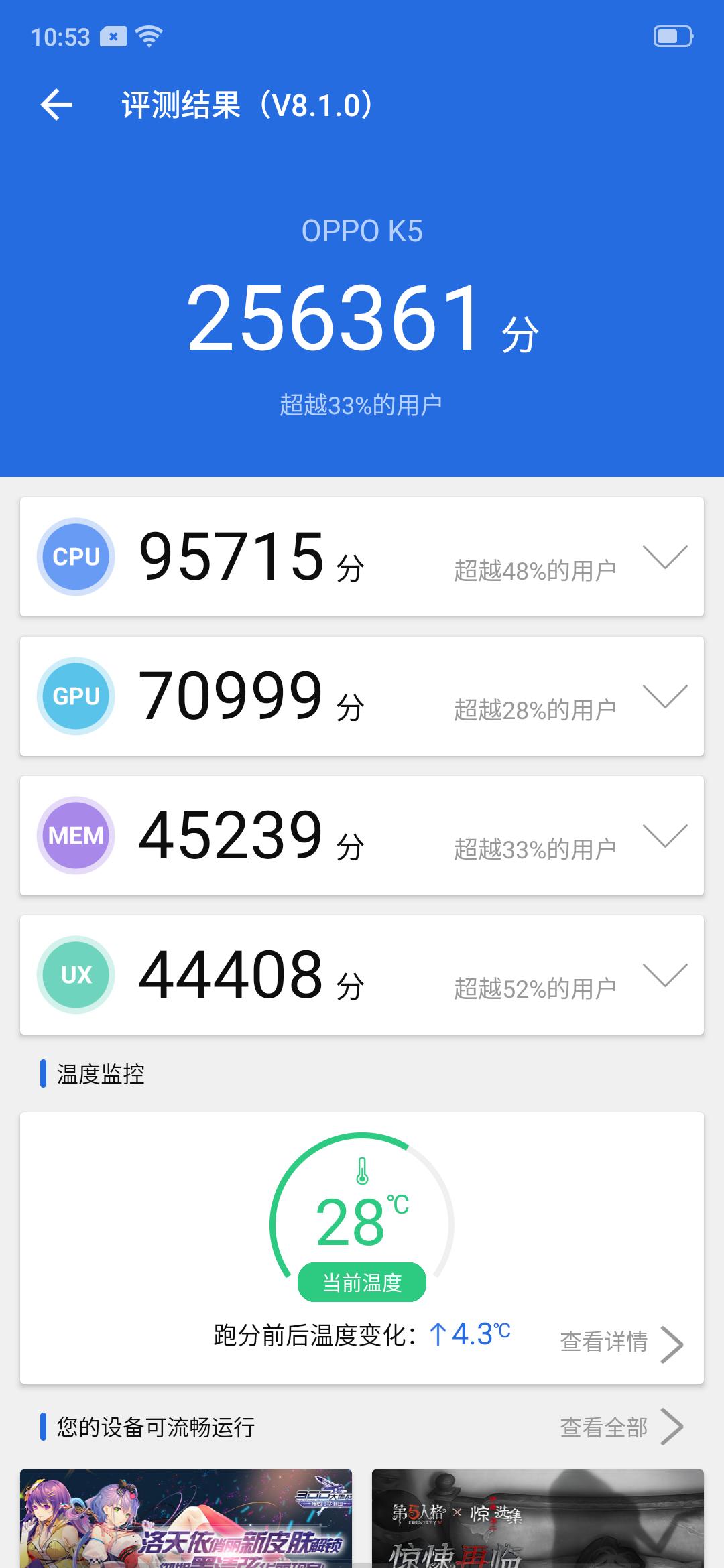Viewport: 724px width, 1568px height.
Task: Tap the 超越33%的用户 ranking text
Action: coord(362,403)
